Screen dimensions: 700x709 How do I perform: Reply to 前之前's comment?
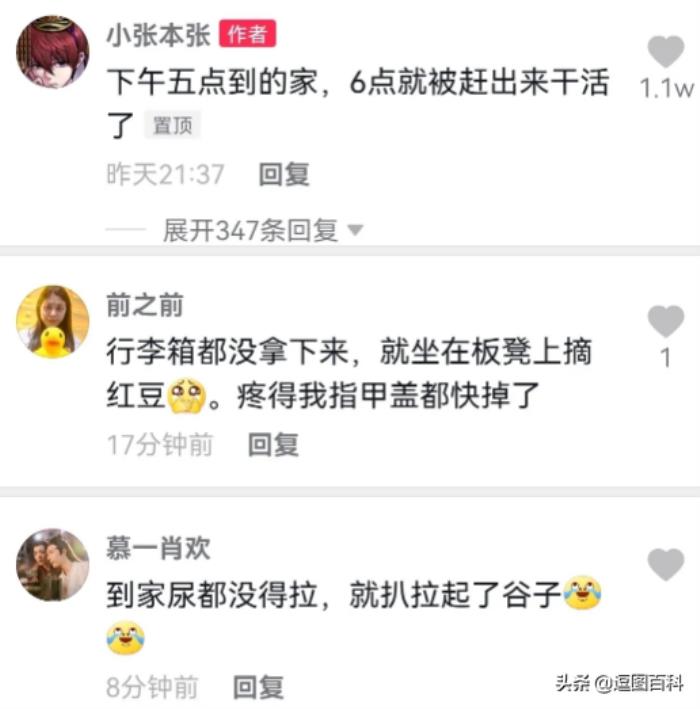(x=273, y=445)
